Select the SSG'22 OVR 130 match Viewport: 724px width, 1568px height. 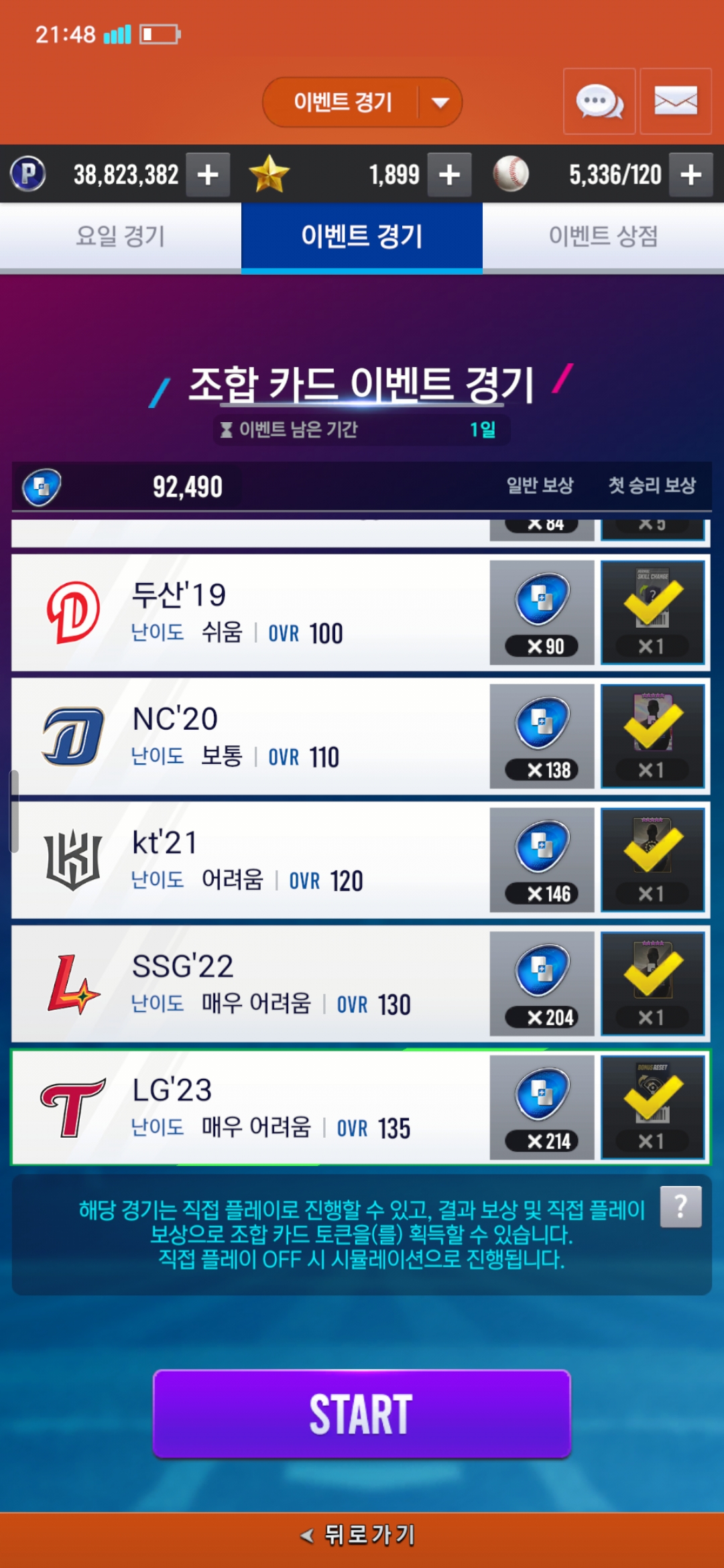(x=248, y=984)
